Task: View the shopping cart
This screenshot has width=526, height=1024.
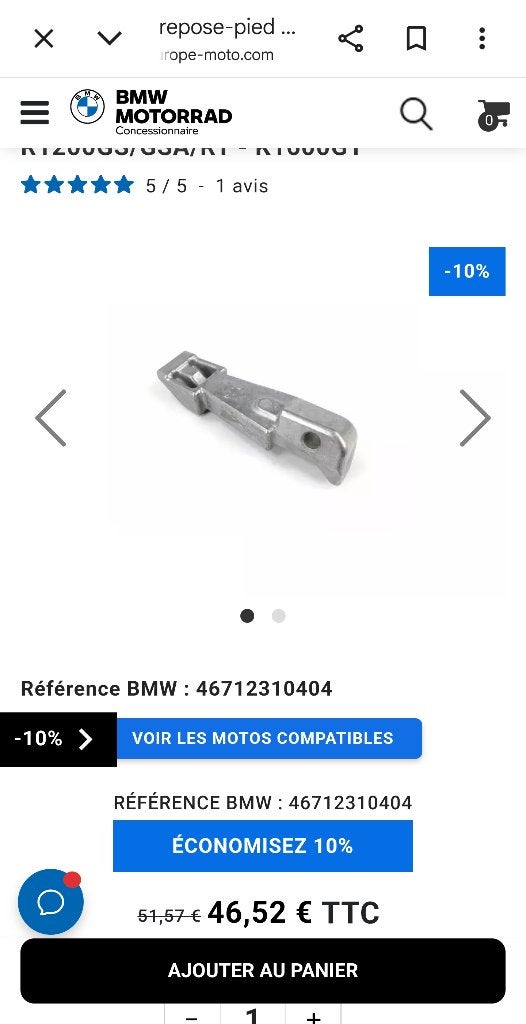Action: point(493,115)
